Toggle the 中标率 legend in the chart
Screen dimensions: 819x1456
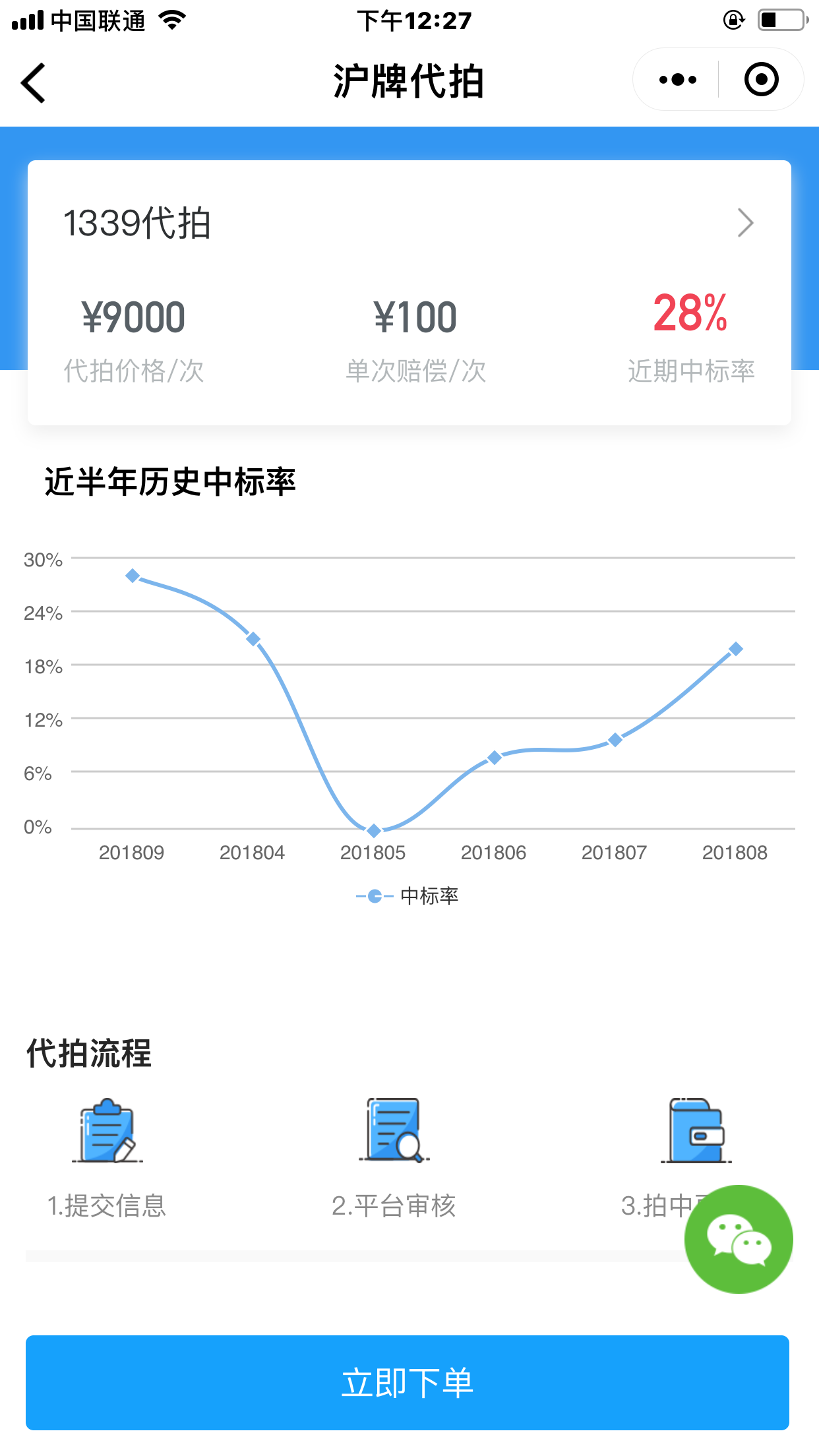[x=407, y=895]
